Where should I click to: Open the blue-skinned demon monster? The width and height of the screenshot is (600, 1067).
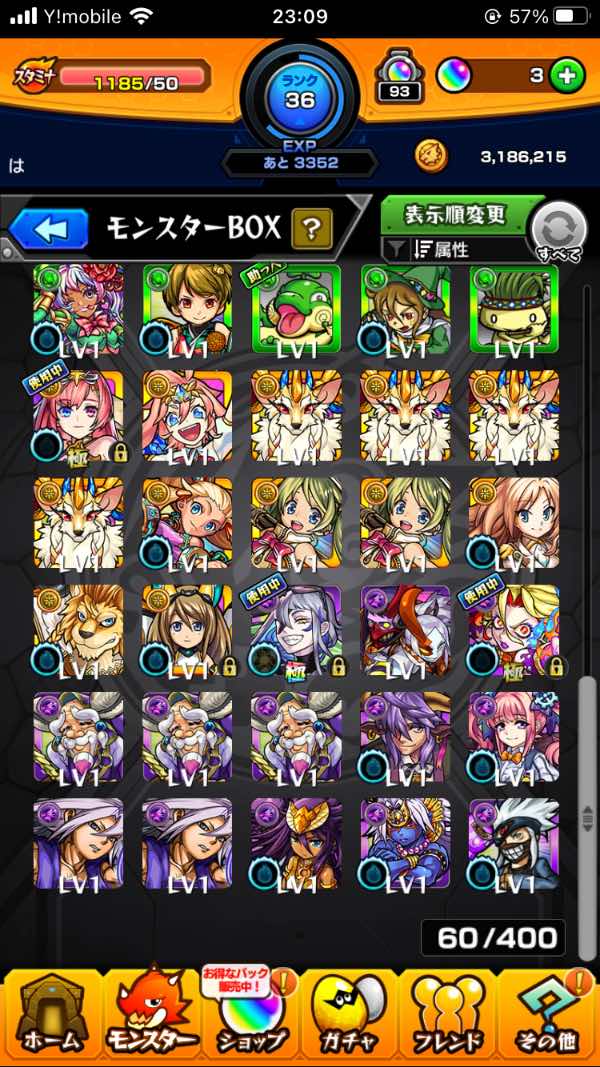pos(405,843)
